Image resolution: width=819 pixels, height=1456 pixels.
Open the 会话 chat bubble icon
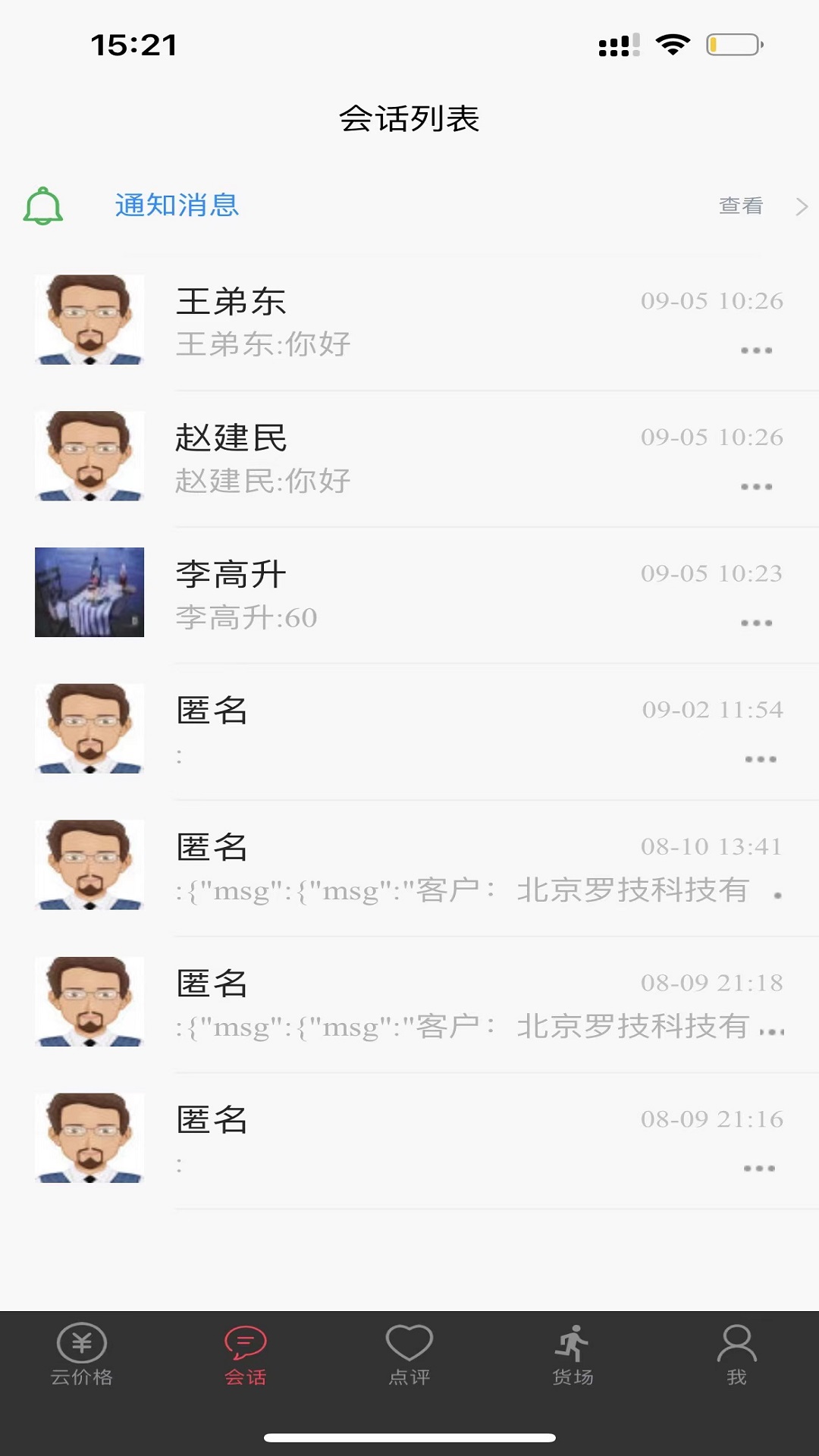244,1342
